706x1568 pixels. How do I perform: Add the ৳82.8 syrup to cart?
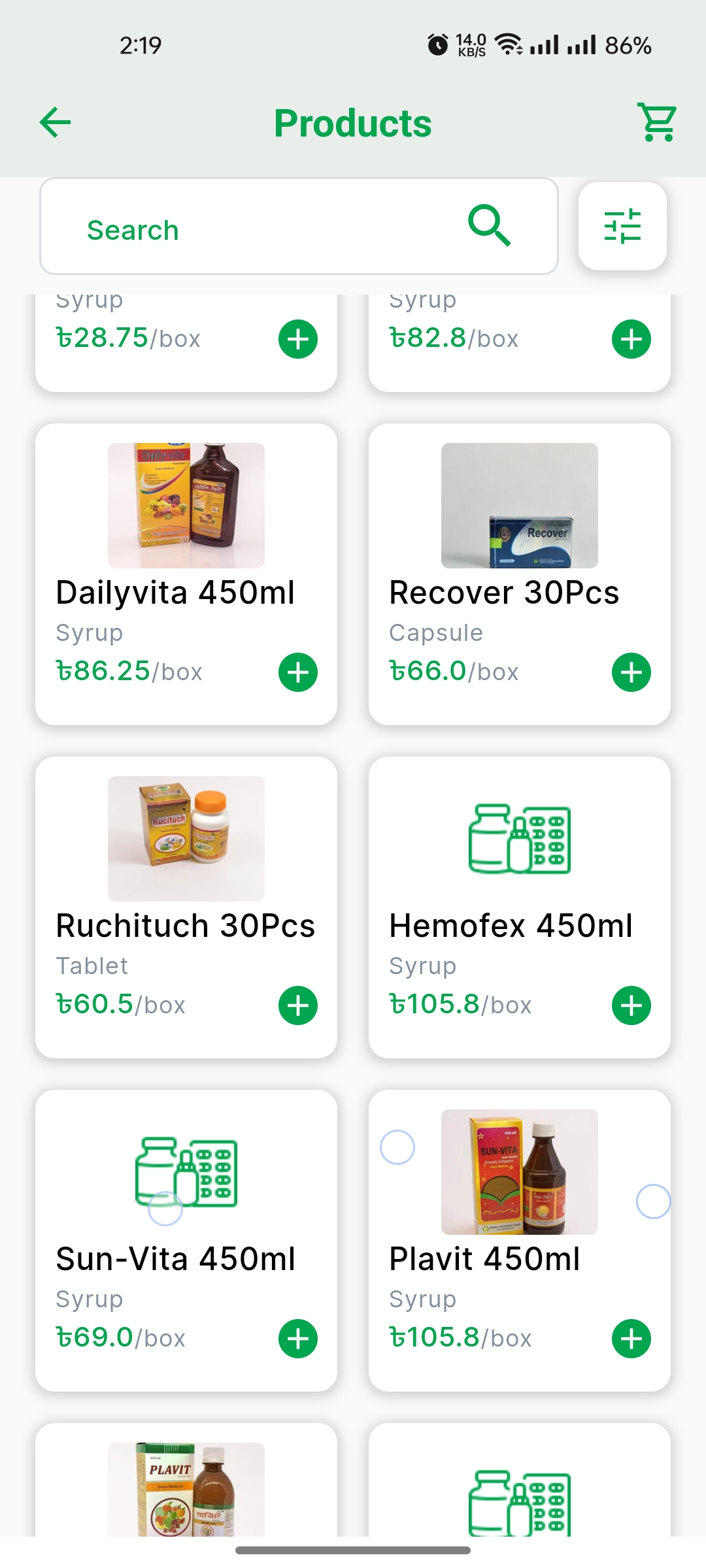pyautogui.click(x=631, y=339)
